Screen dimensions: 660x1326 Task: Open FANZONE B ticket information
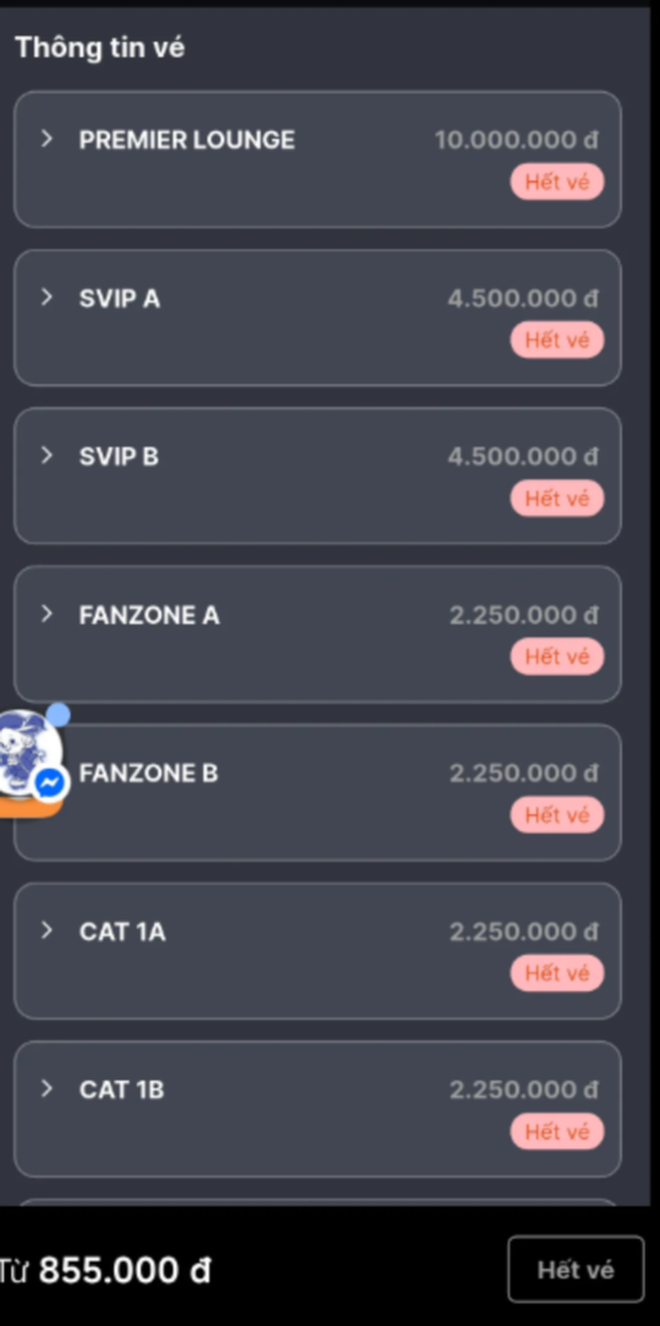(x=149, y=773)
